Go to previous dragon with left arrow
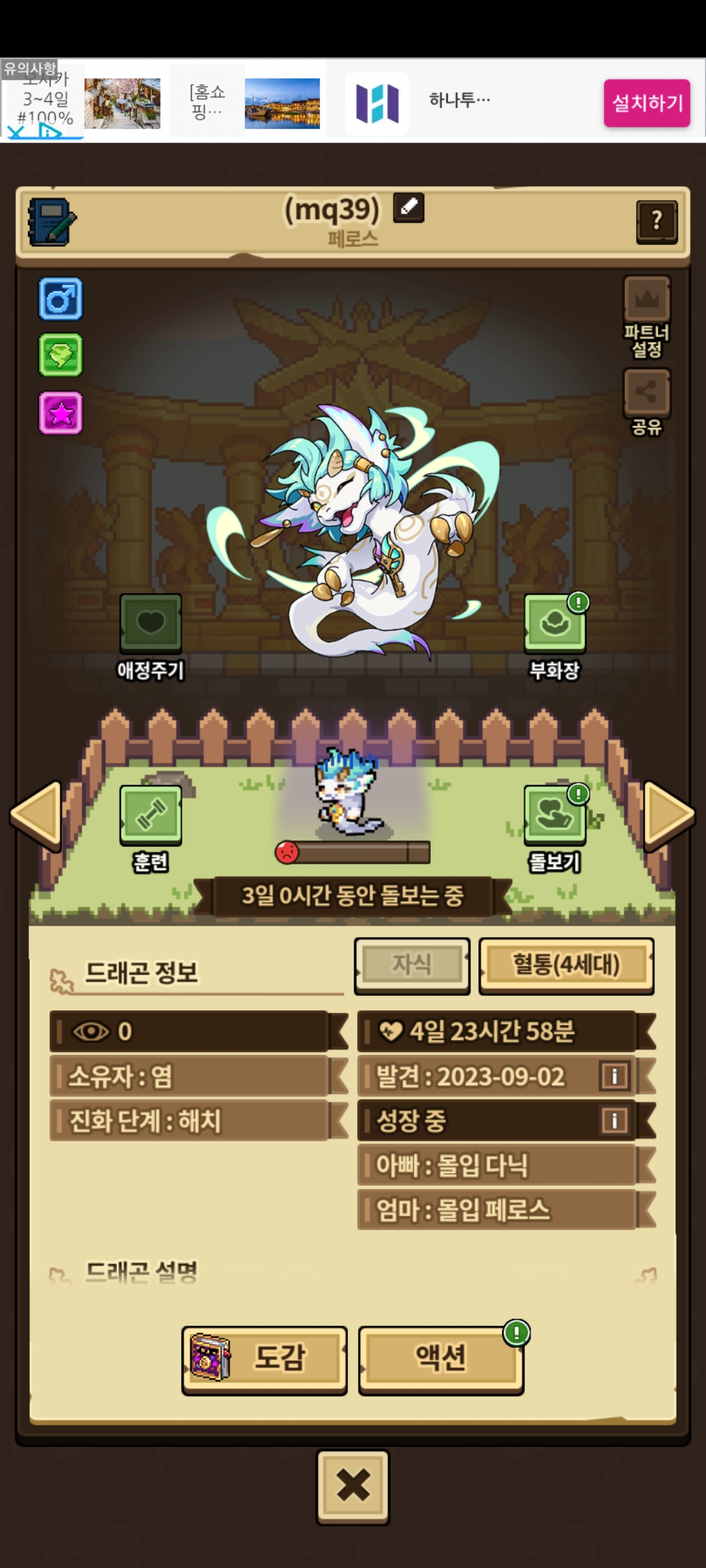Viewport: 706px width, 1568px height. point(37,815)
